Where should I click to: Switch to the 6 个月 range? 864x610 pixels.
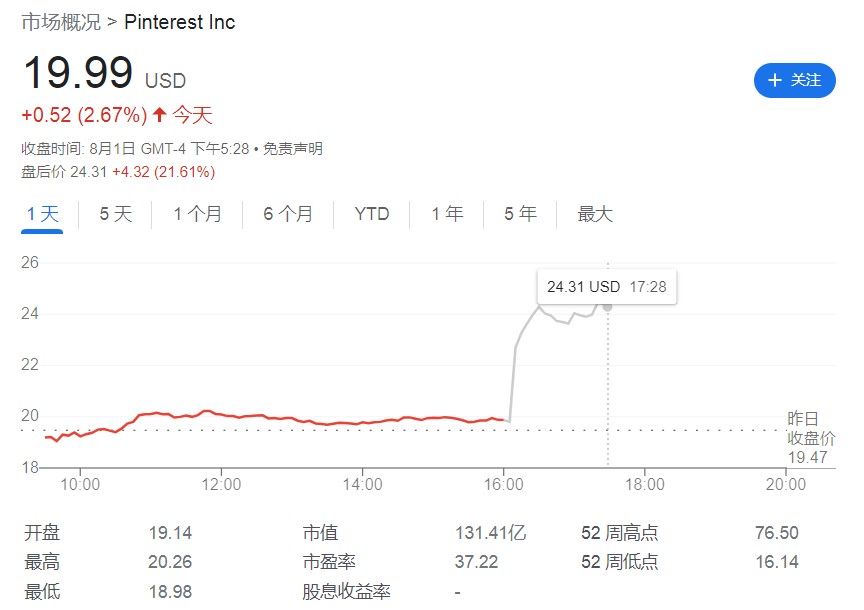pos(288,214)
